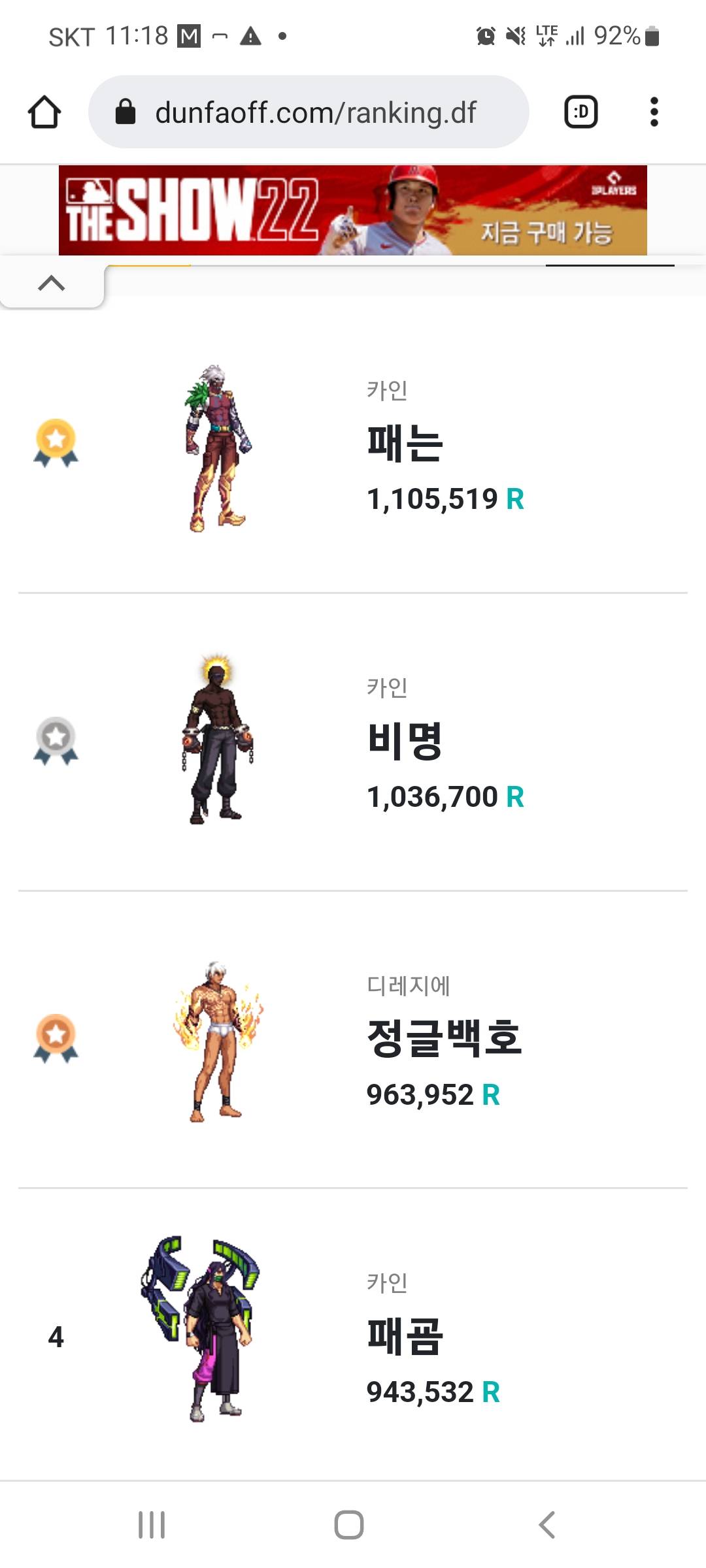
Task: Collapse the panel with the up chevron
Action: [x=52, y=284]
